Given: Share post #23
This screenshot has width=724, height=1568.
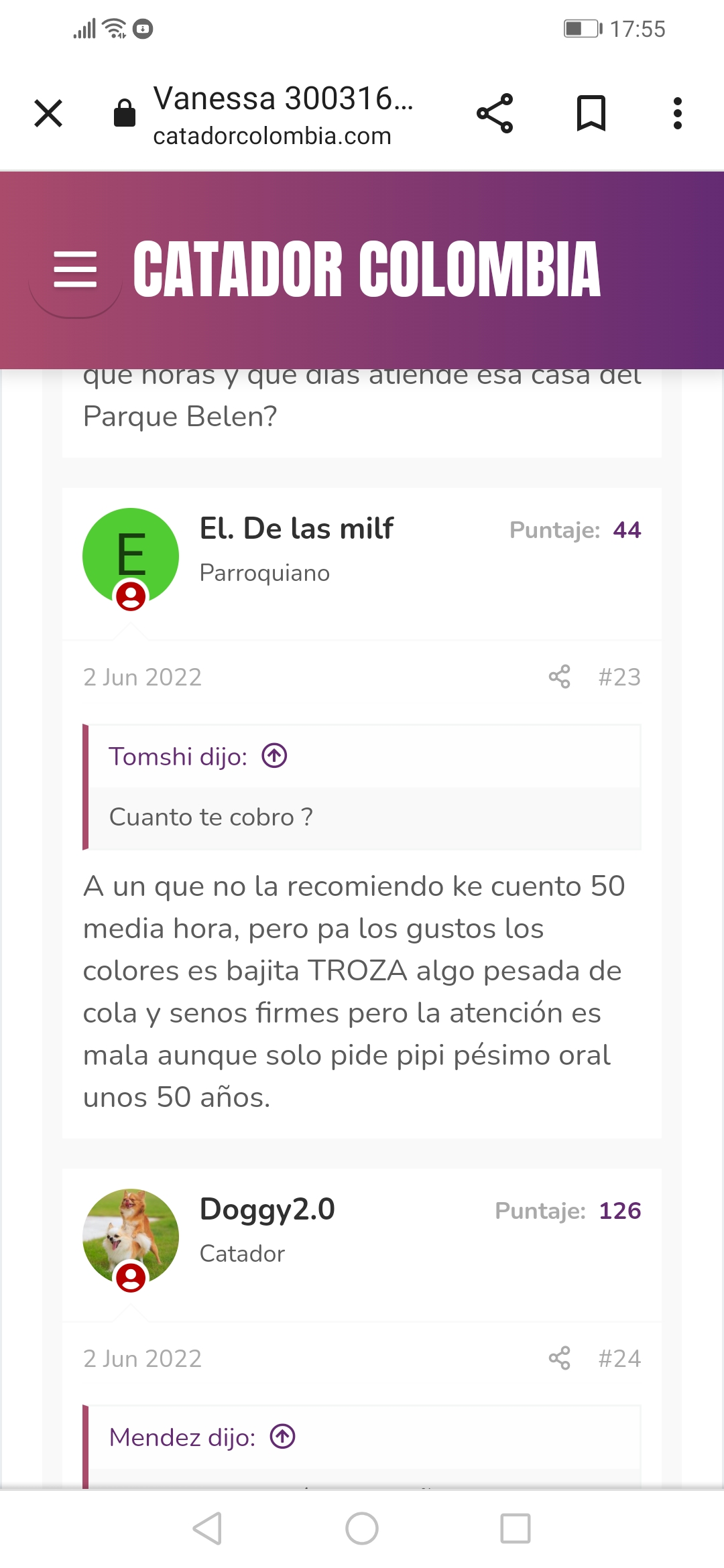Looking at the screenshot, I should [x=560, y=677].
